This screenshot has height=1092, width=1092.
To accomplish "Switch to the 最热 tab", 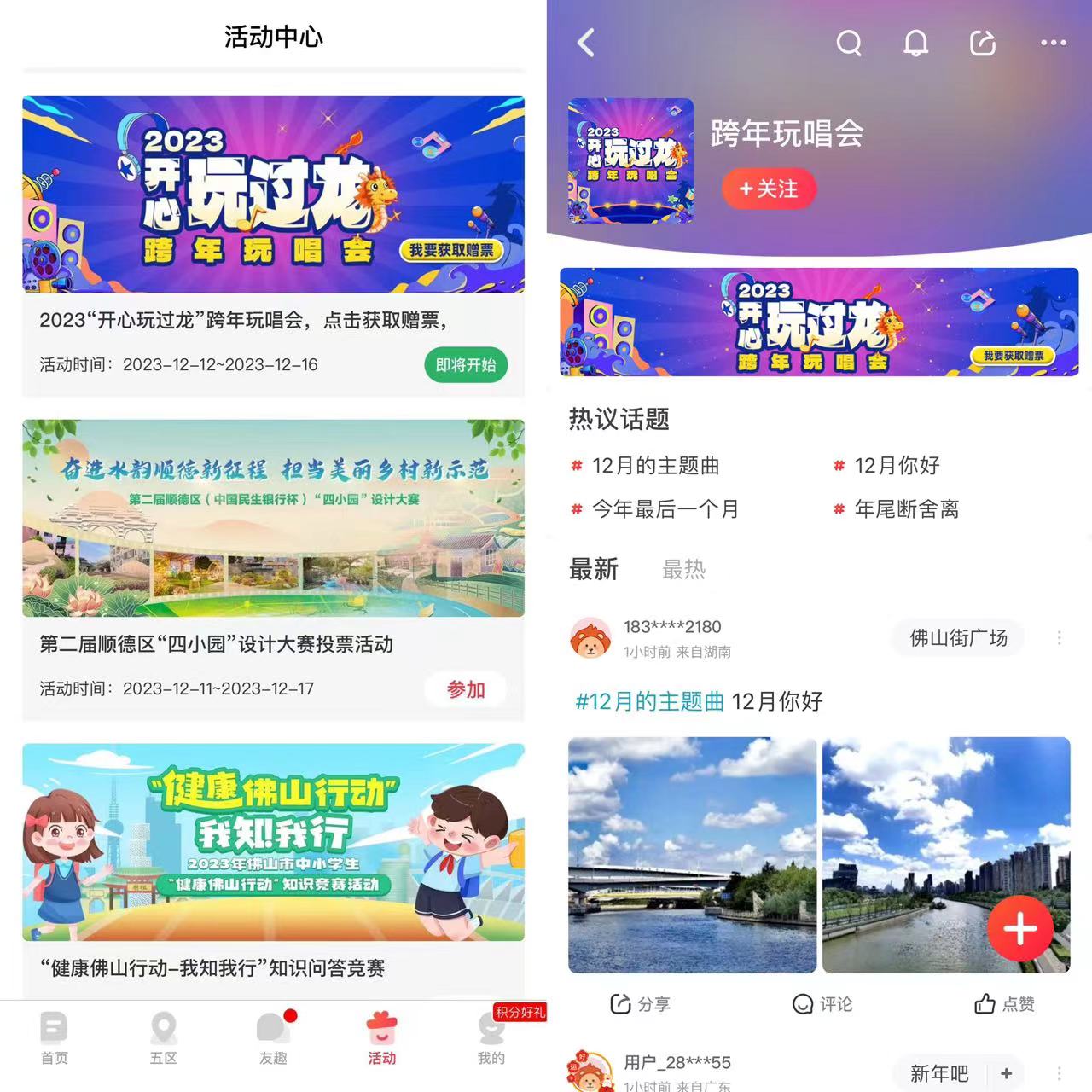I will click(x=683, y=569).
